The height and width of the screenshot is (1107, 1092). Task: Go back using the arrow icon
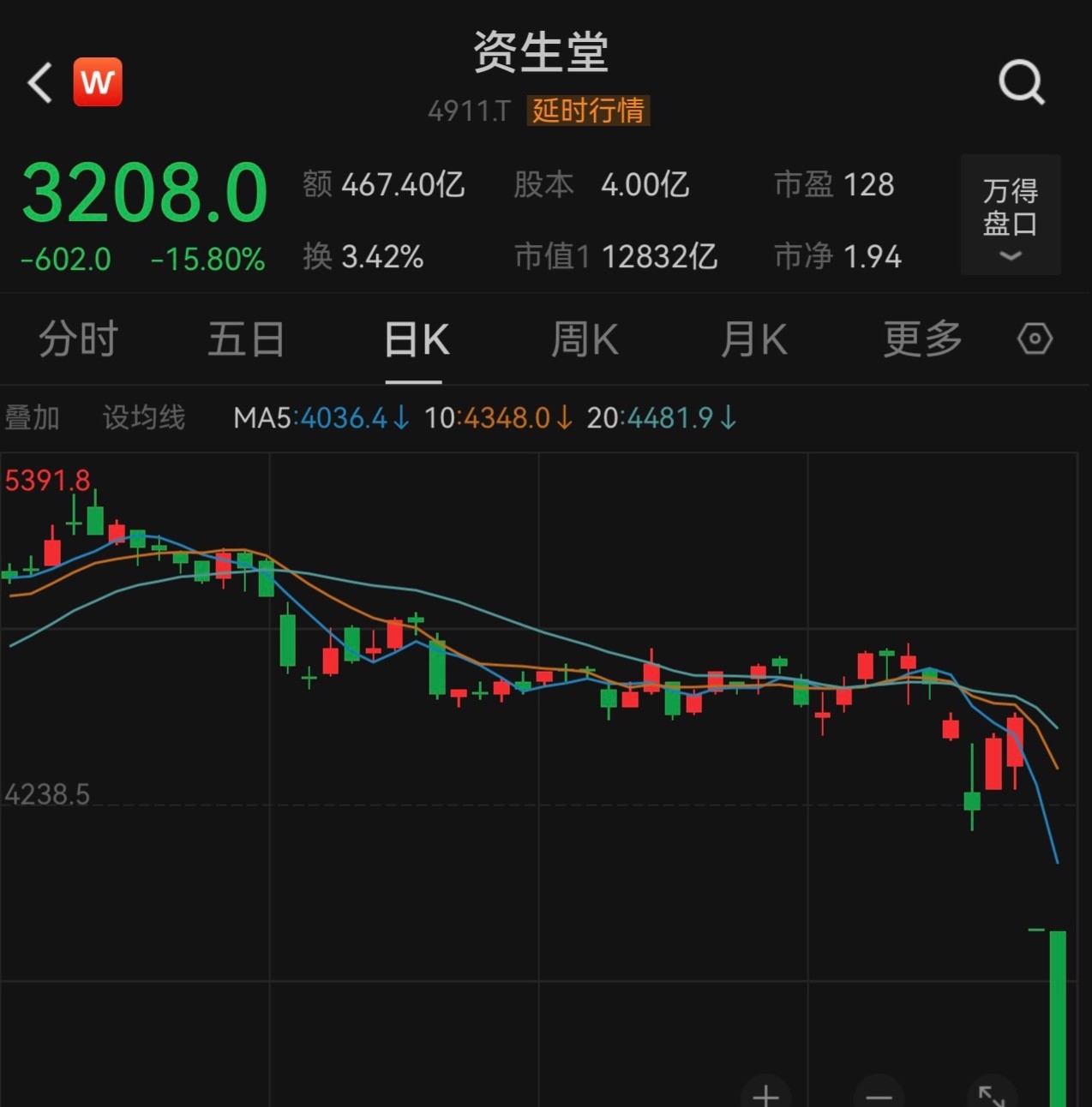tap(39, 83)
